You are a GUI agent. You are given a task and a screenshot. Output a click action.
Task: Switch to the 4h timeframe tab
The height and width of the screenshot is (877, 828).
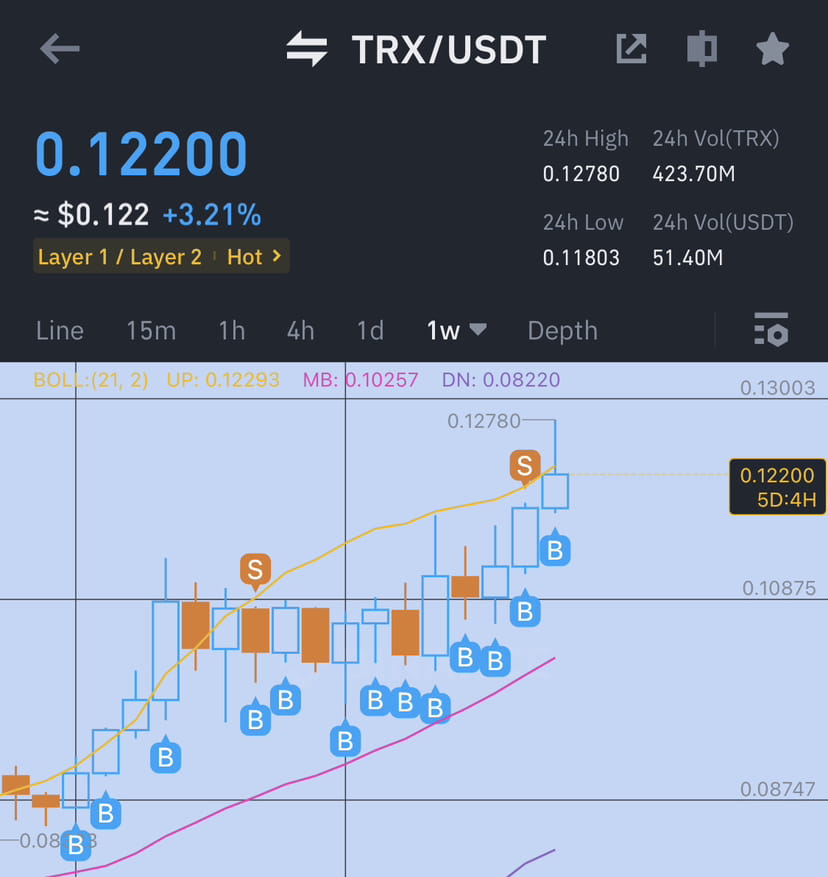300,330
